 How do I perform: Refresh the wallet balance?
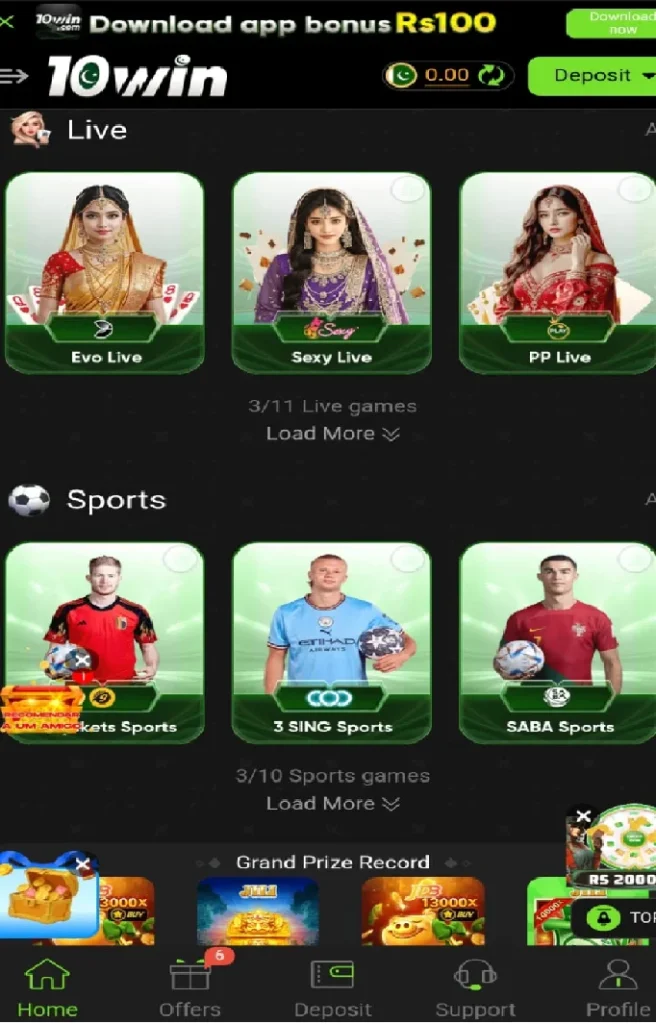491,75
